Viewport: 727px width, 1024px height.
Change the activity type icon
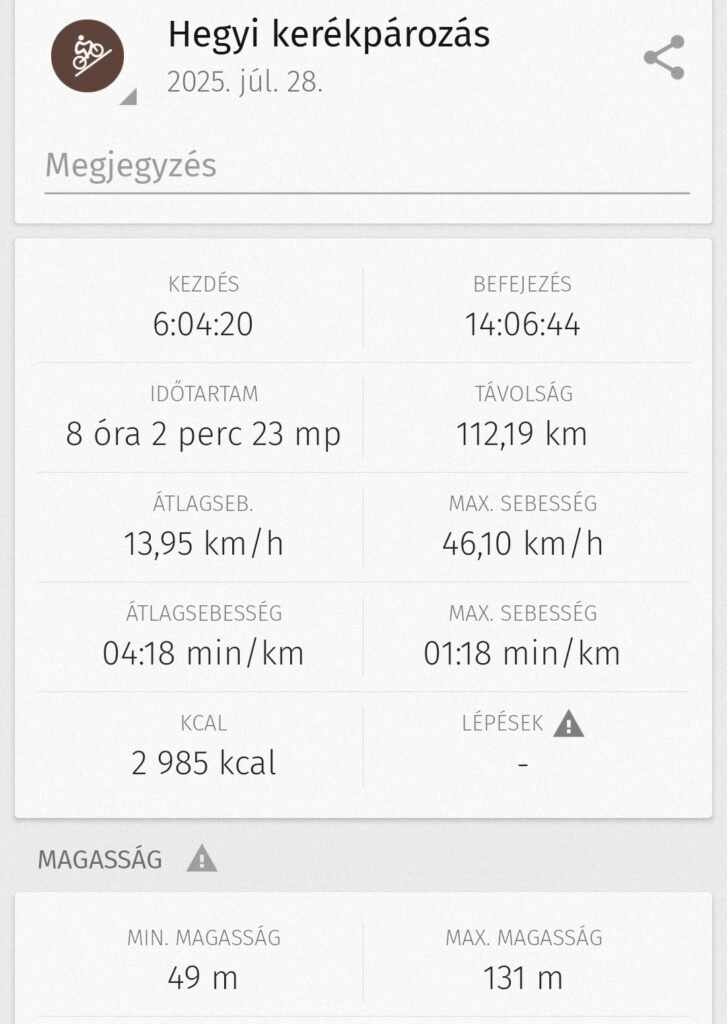[88, 57]
